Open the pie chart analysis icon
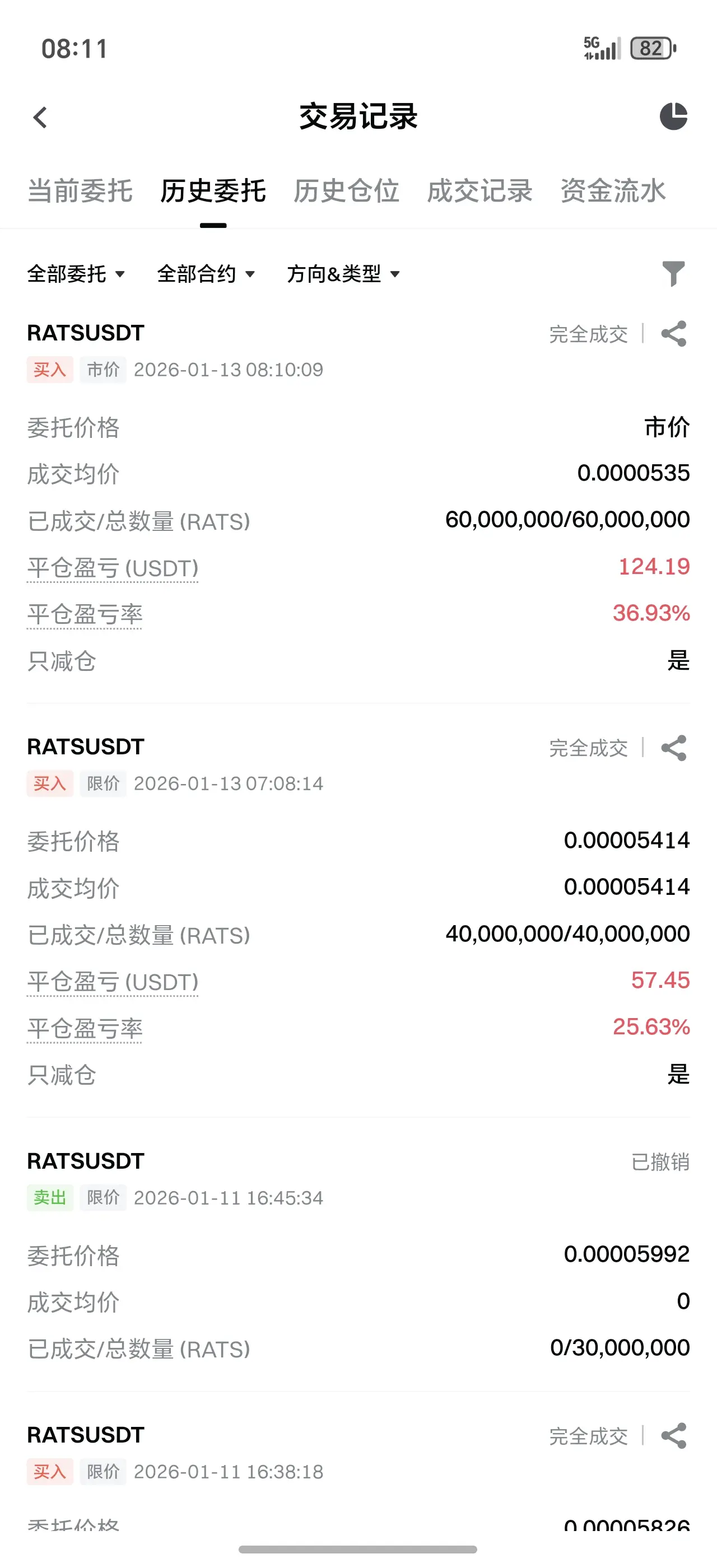This screenshot has height=1568, width=717. tap(673, 116)
